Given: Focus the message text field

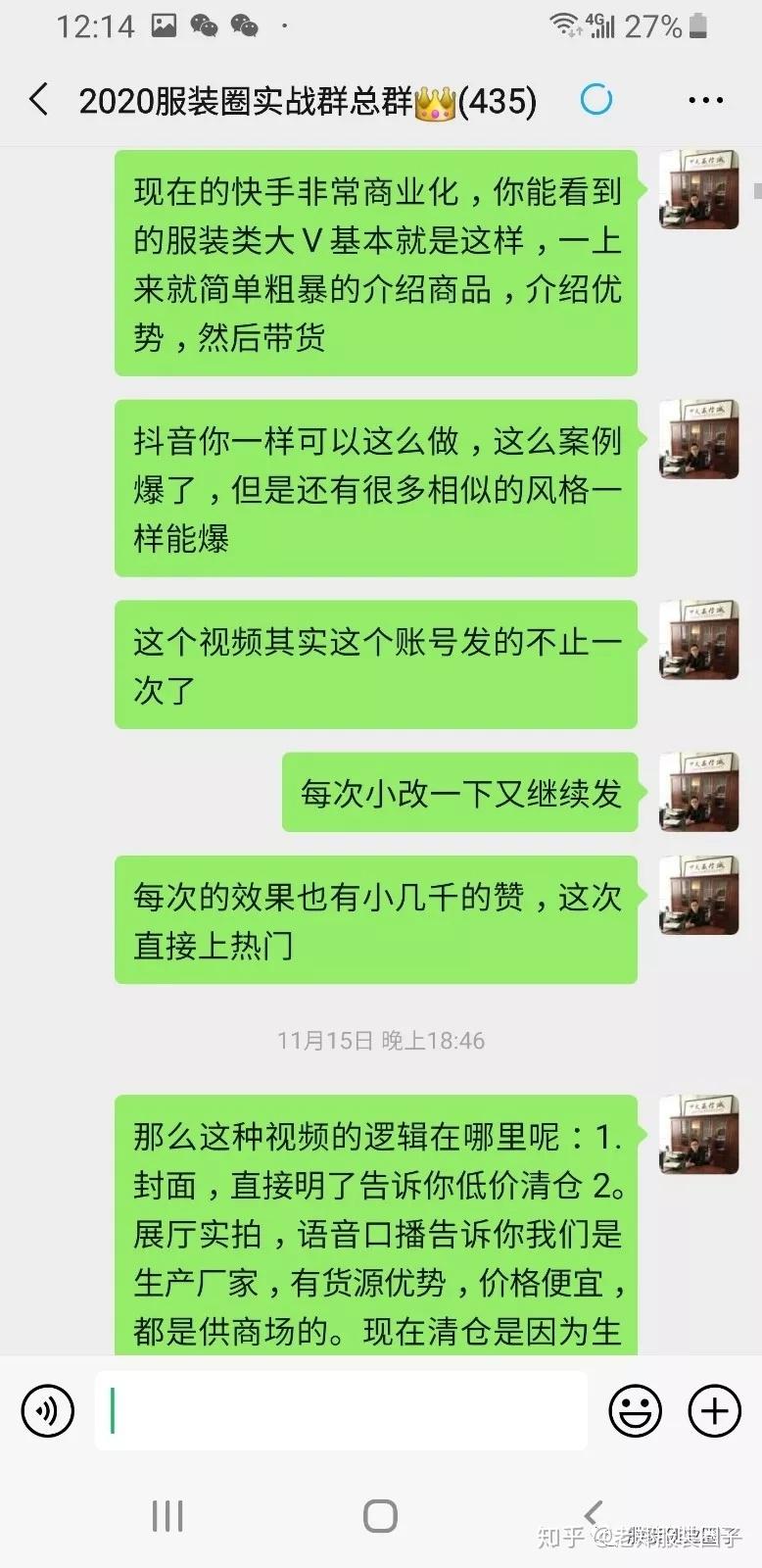Looking at the screenshot, I should [341, 1411].
